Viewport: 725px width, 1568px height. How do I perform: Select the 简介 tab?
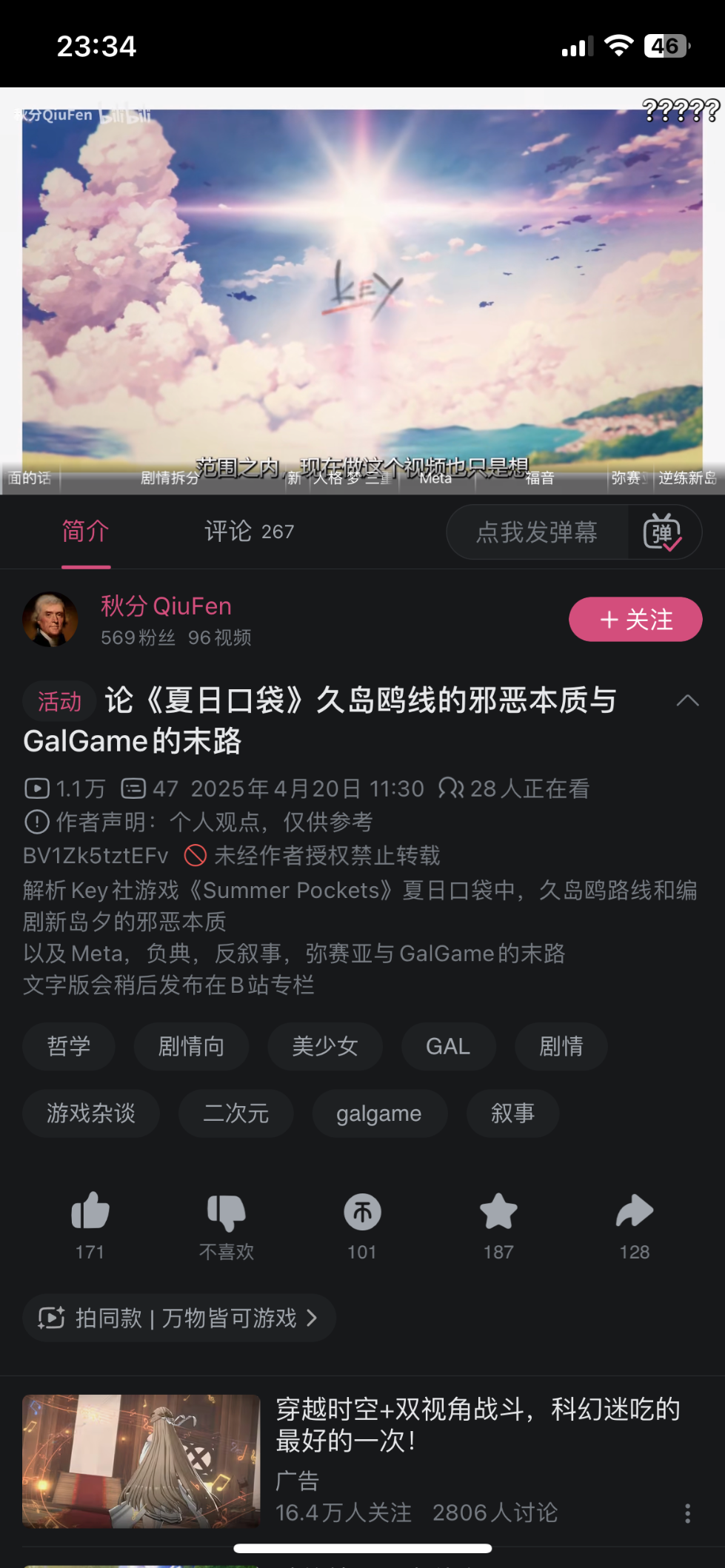click(x=86, y=532)
